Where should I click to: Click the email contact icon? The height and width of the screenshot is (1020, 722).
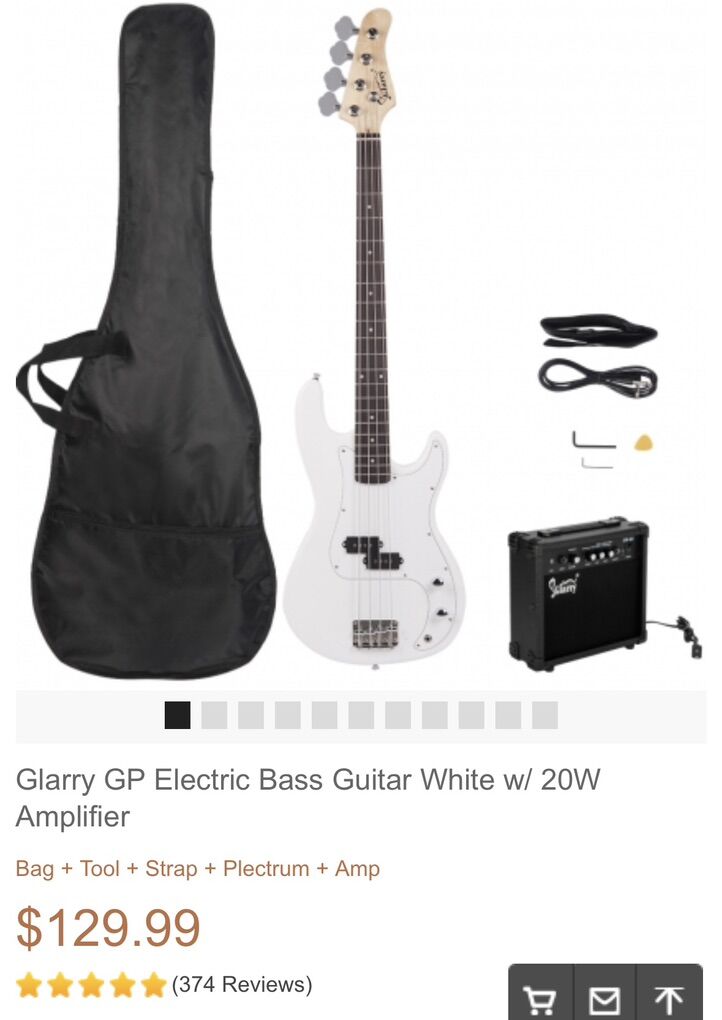pos(604,997)
